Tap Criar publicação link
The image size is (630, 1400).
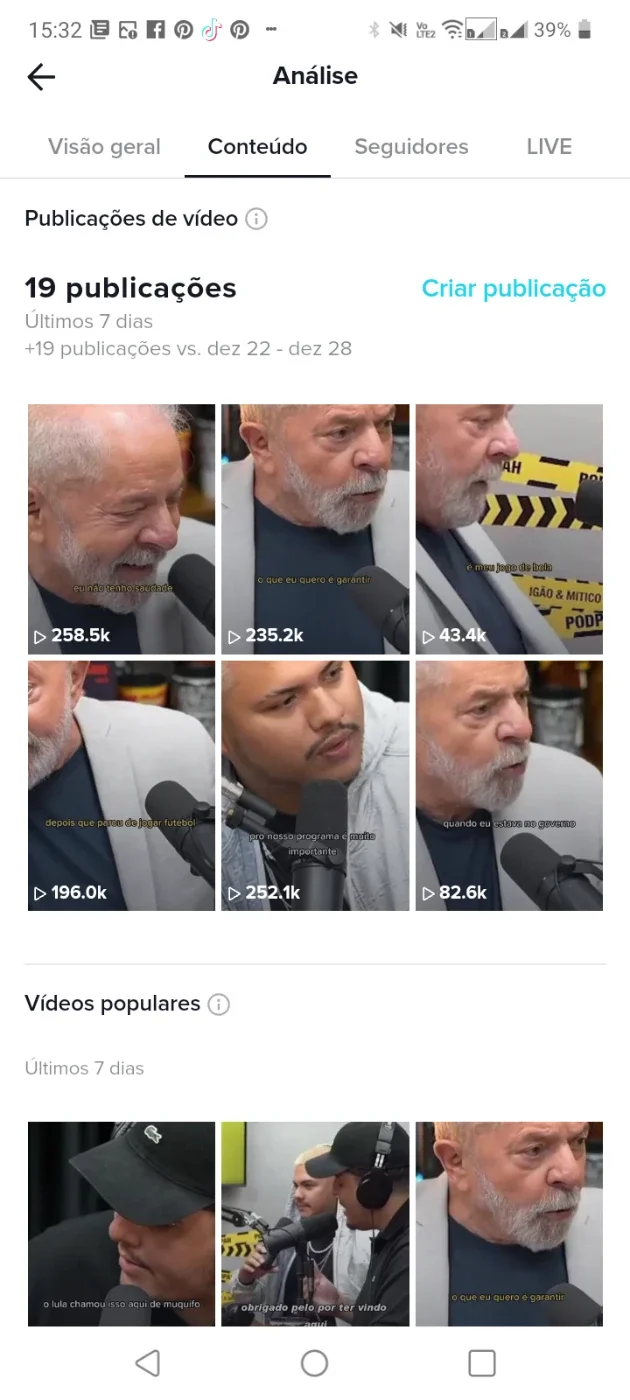[513, 288]
